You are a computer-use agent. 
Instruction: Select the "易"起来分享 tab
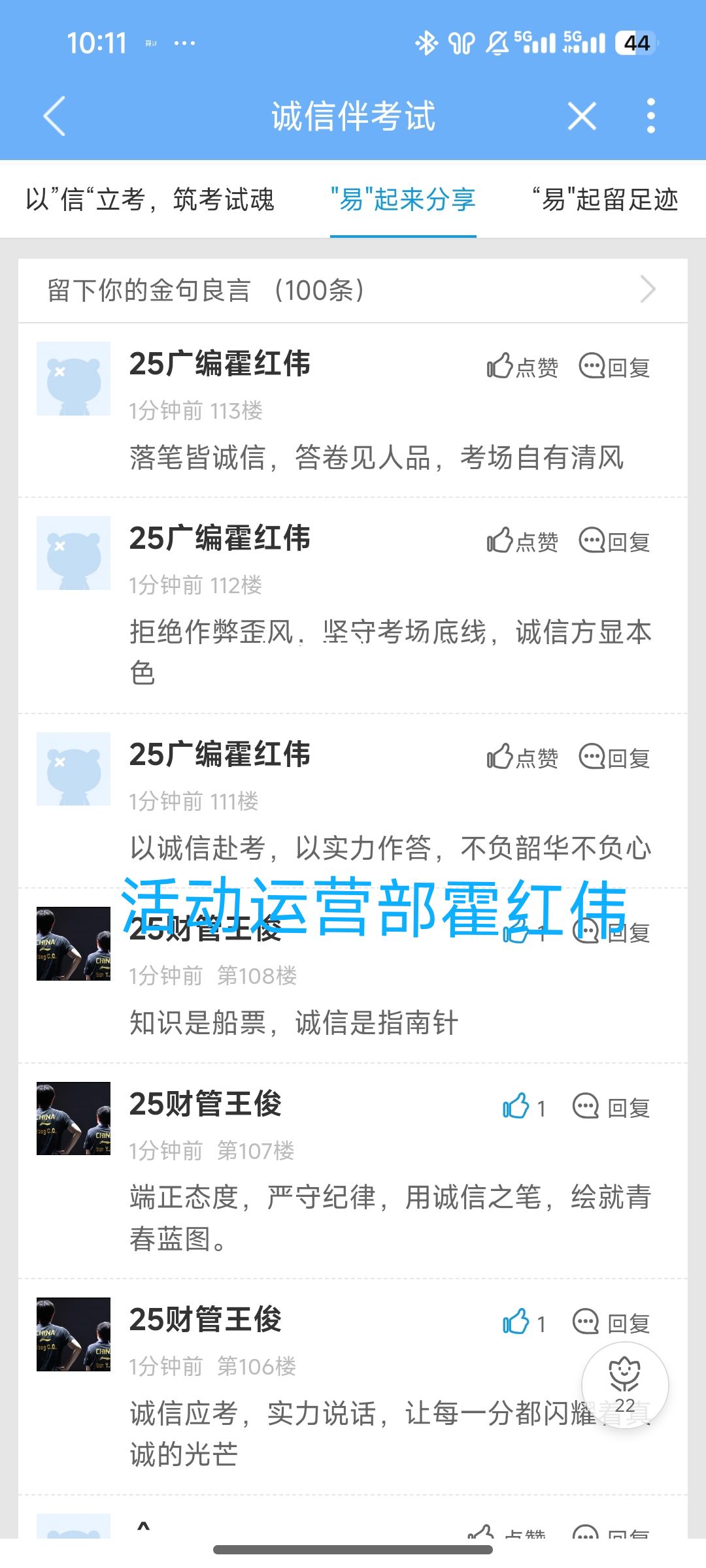coord(403,200)
